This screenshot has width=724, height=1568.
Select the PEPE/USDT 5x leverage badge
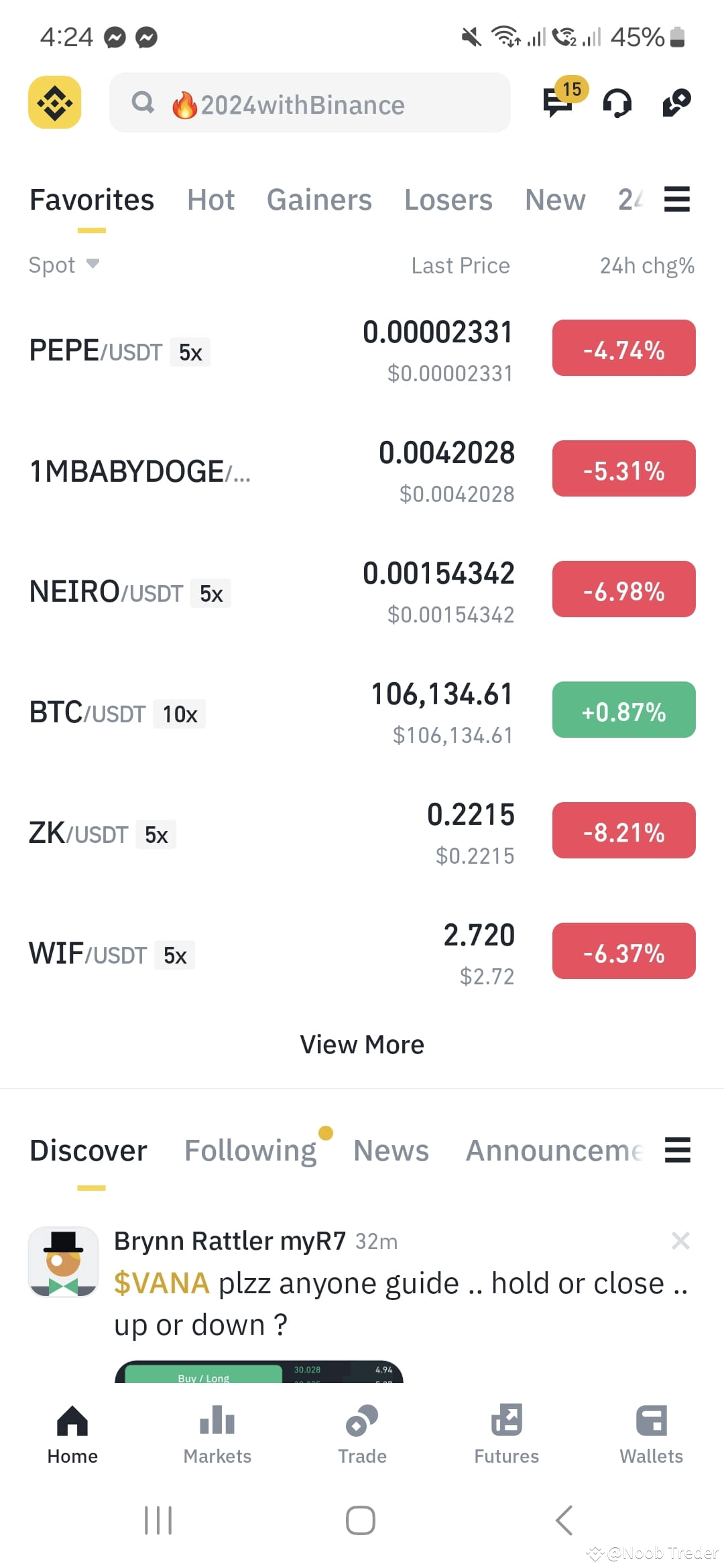click(x=190, y=351)
